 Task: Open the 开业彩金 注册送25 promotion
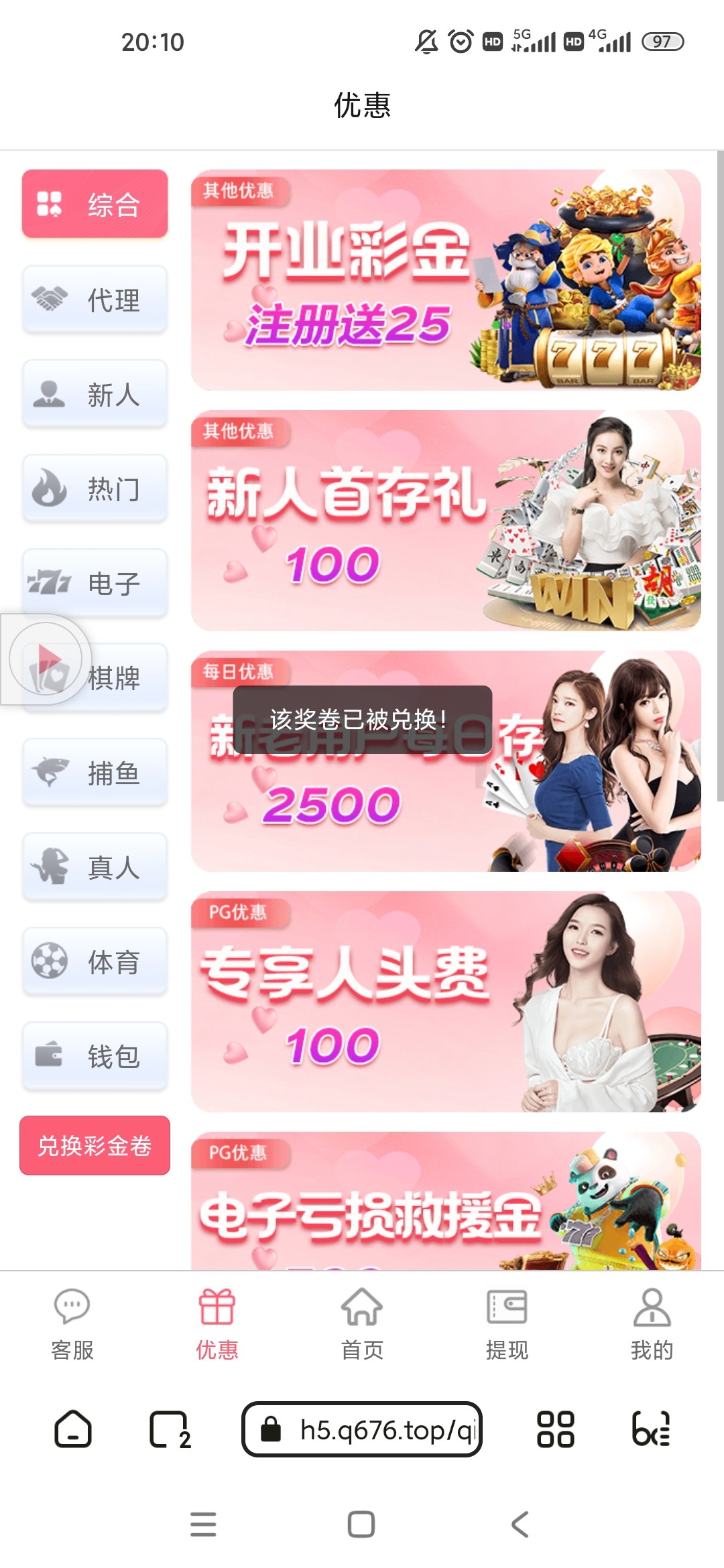pyautogui.click(x=446, y=280)
